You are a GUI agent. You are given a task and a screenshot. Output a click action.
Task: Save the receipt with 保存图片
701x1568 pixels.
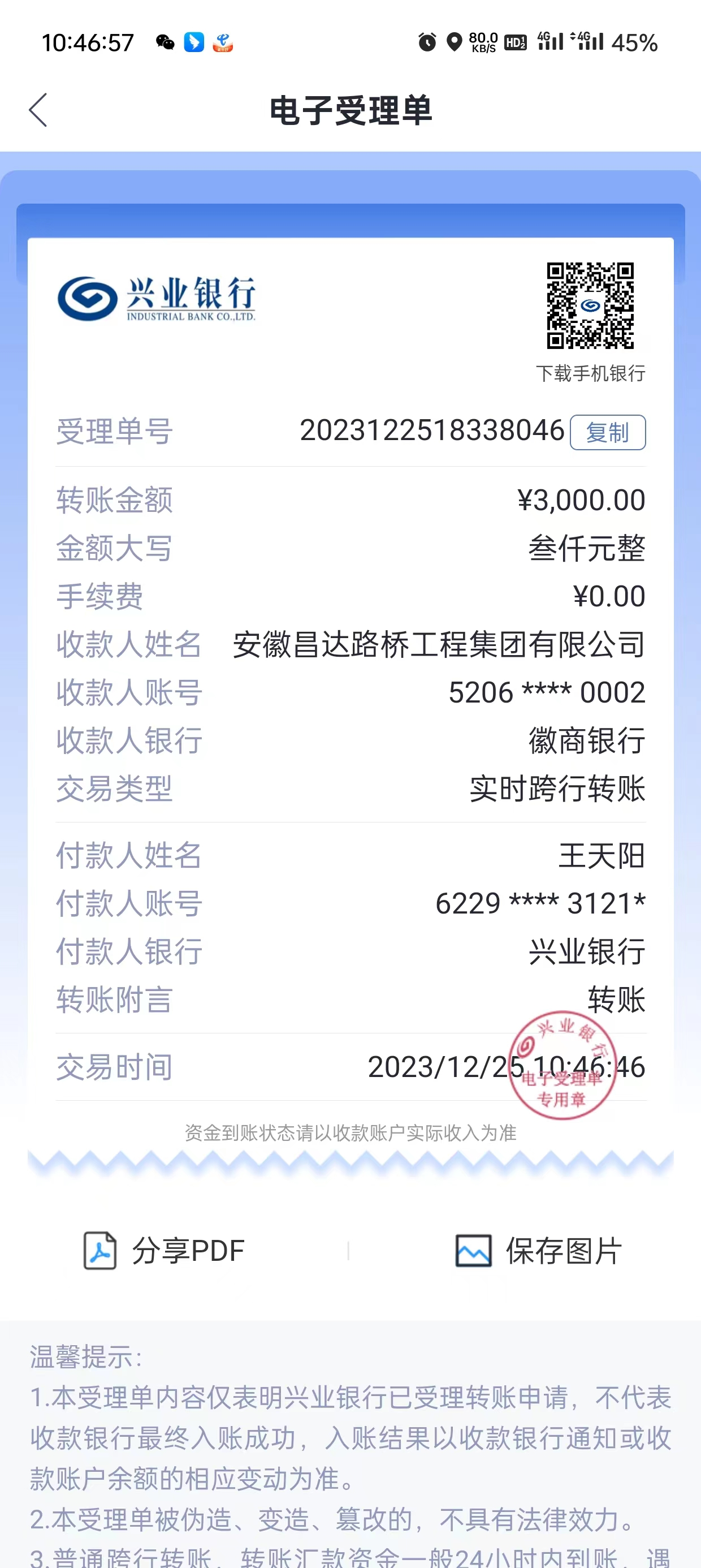coord(539,1251)
